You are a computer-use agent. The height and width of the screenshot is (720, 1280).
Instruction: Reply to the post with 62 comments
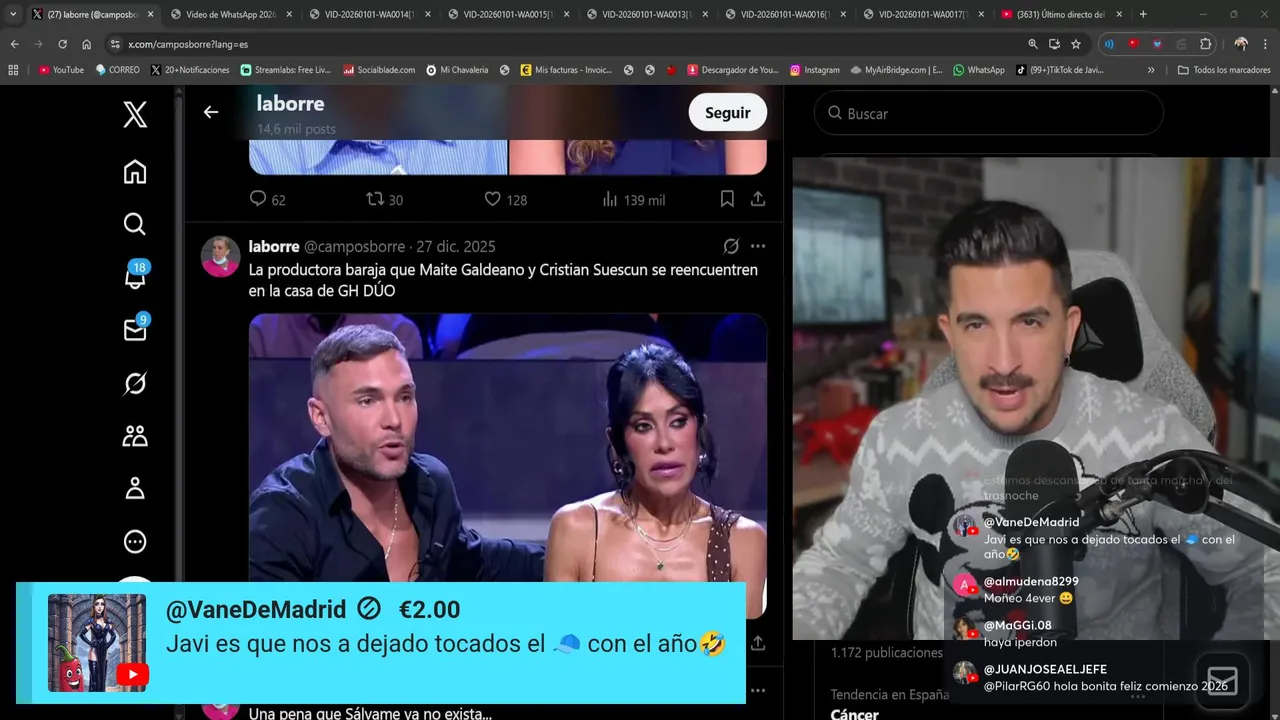(x=258, y=199)
